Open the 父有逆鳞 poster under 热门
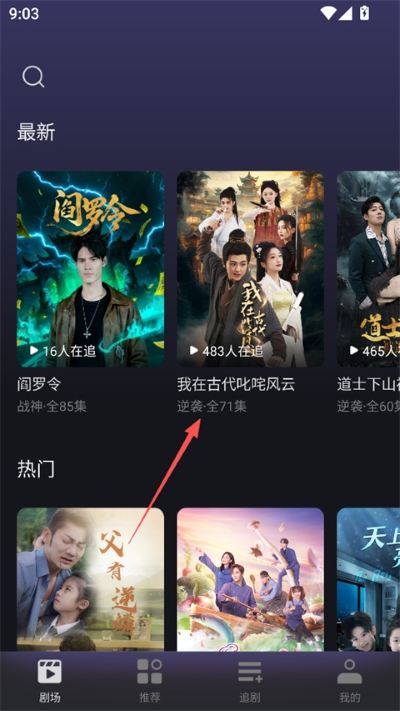The height and width of the screenshot is (711, 400). (x=91, y=580)
